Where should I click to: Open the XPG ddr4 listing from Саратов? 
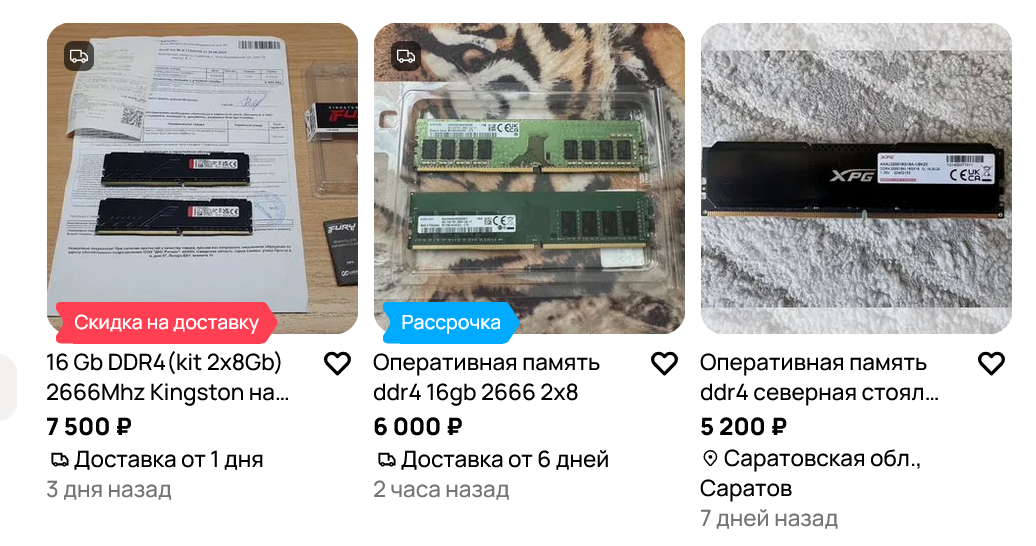856,178
